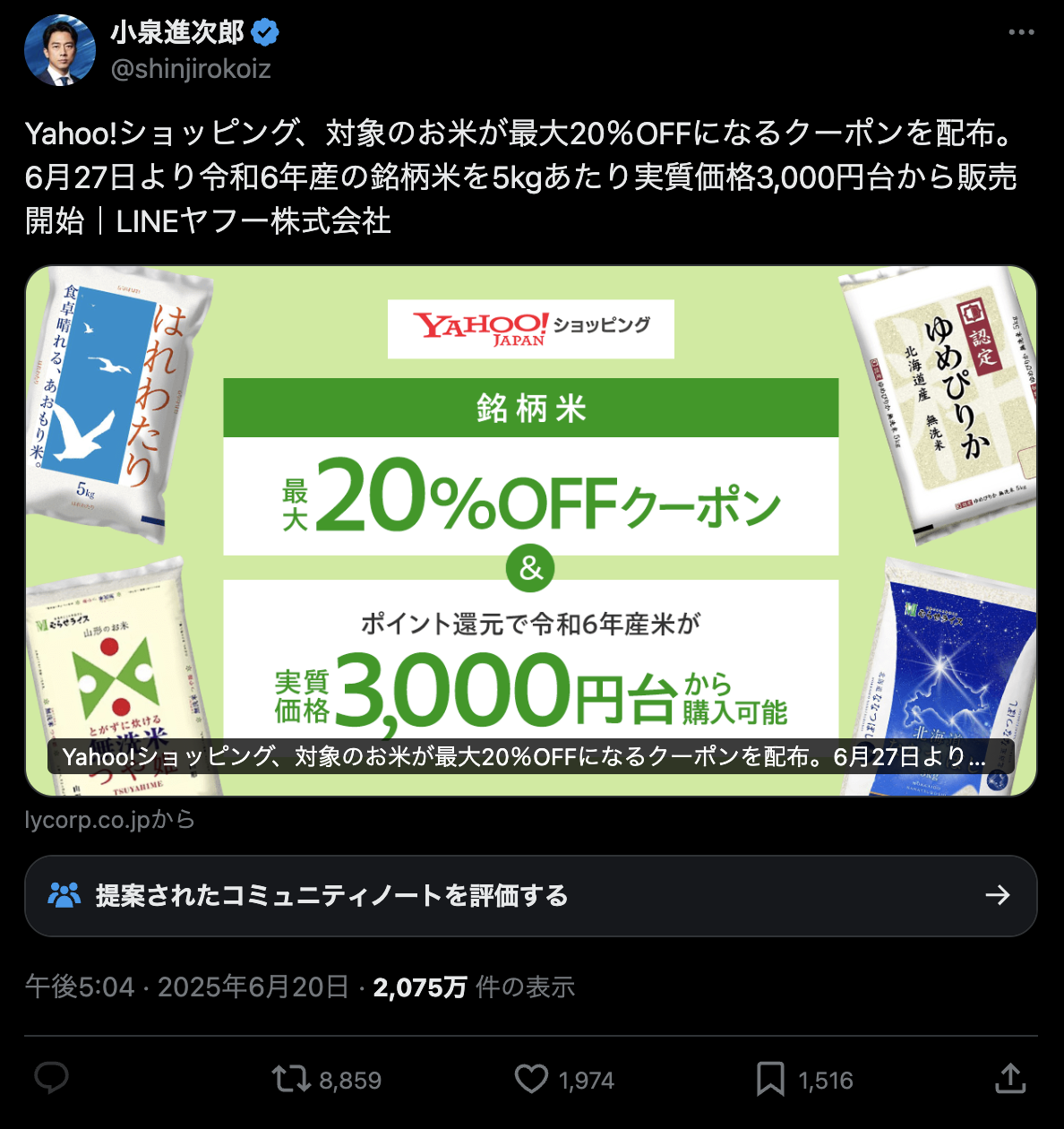Image resolution: width=1064 pixels, height=1129 pixels.
Task: Open 小泉進次郎's profile picture
Action: (x=59, y=50)
